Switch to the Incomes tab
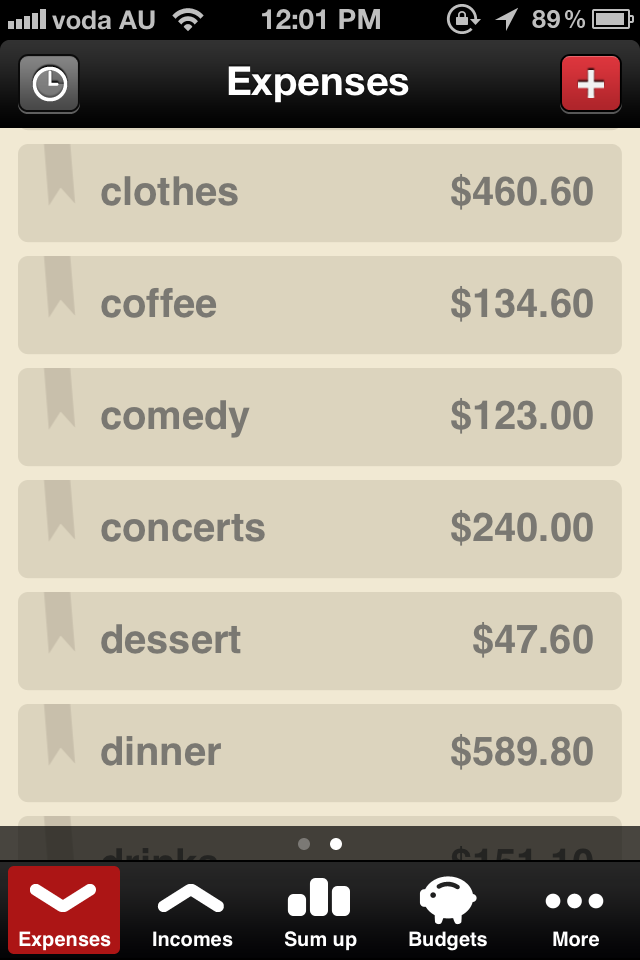 (x=192, y=912)
